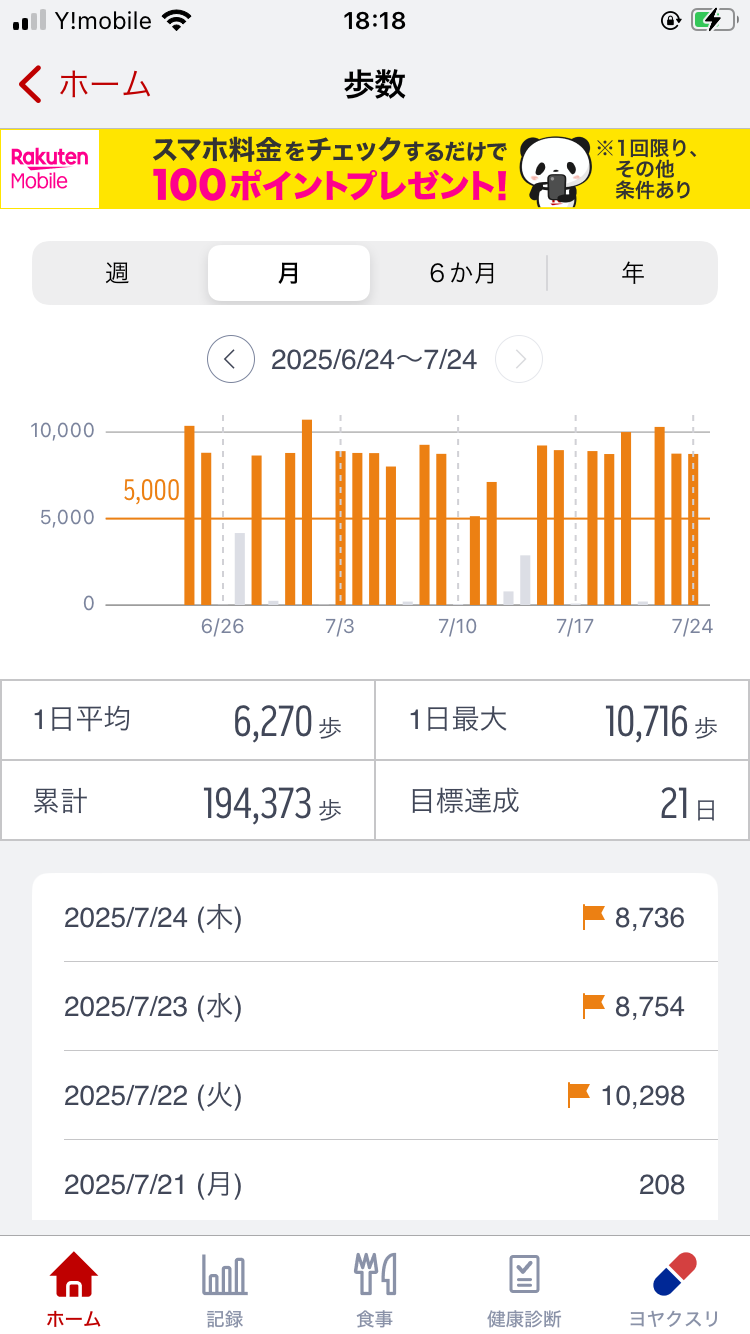Go to the previous date period
750x1334 pixels.
[231, 359]
